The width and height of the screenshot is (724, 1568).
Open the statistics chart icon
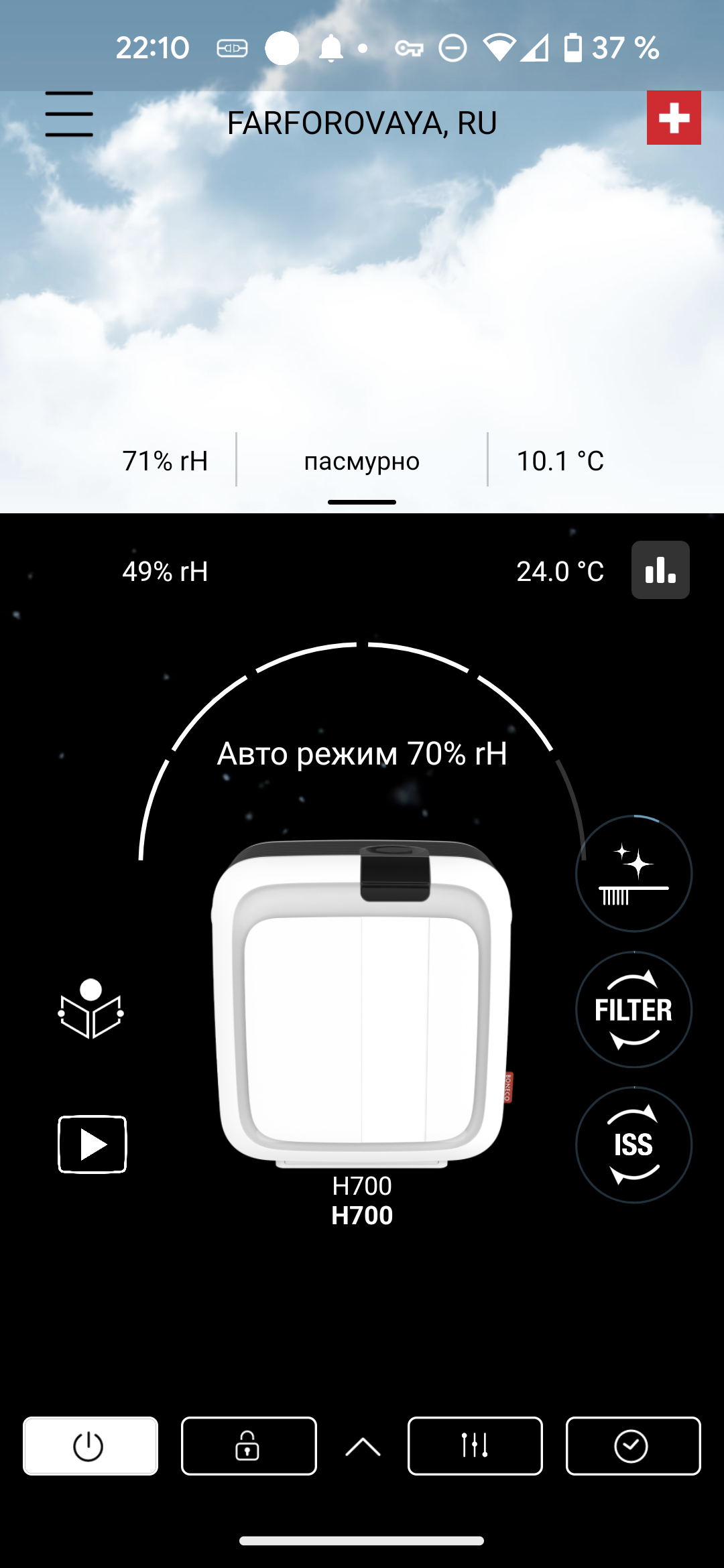coord(660,570)
